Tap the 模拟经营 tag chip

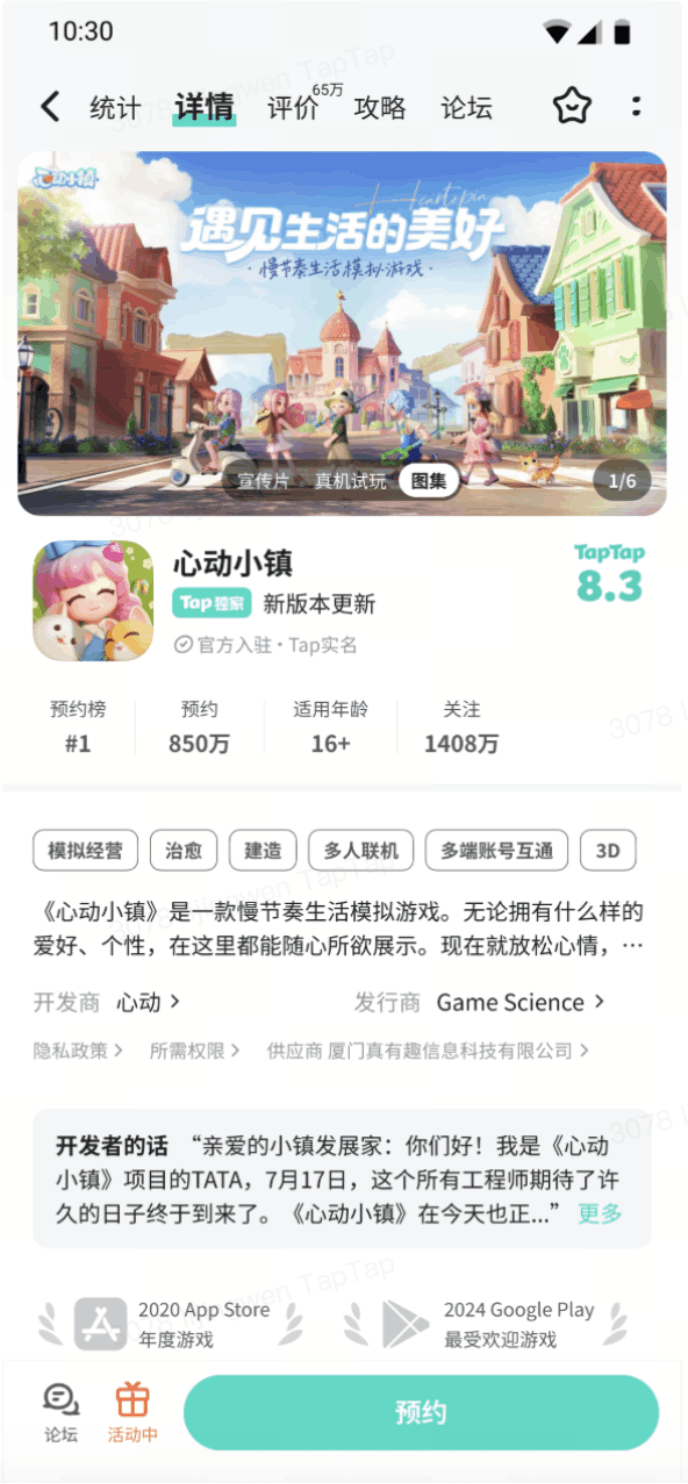click(86, 851)
